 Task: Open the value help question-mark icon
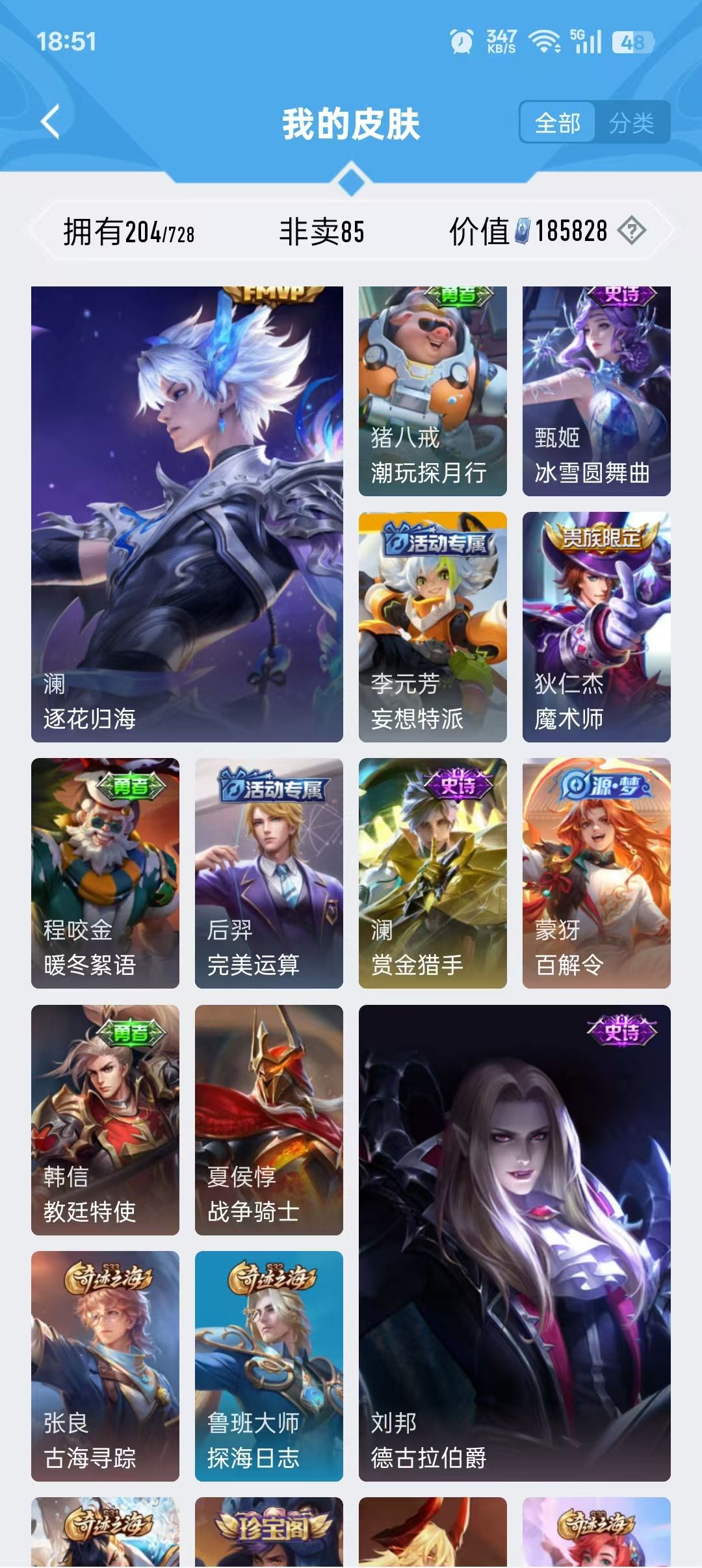pos(632,231)
